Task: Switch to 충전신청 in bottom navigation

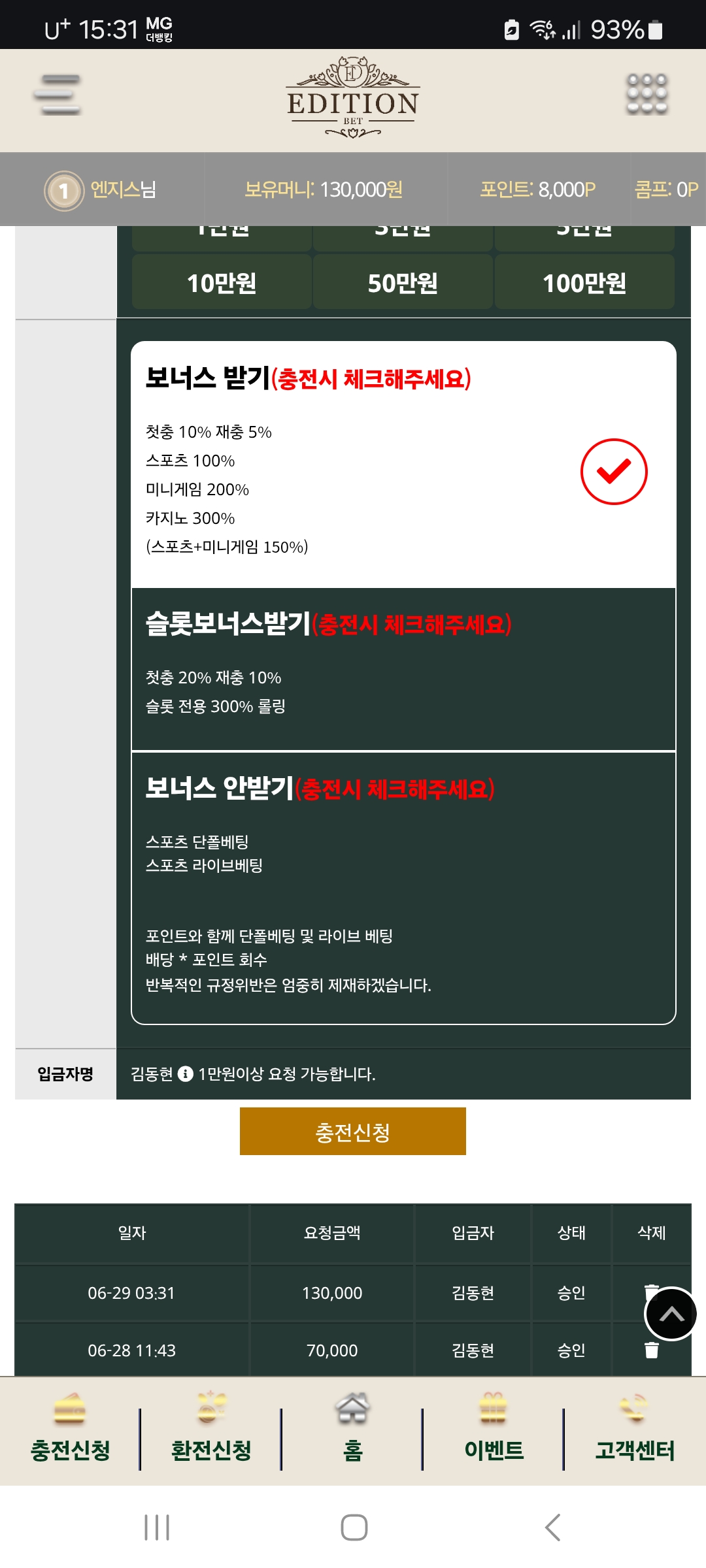Action: click(71, 1432)
